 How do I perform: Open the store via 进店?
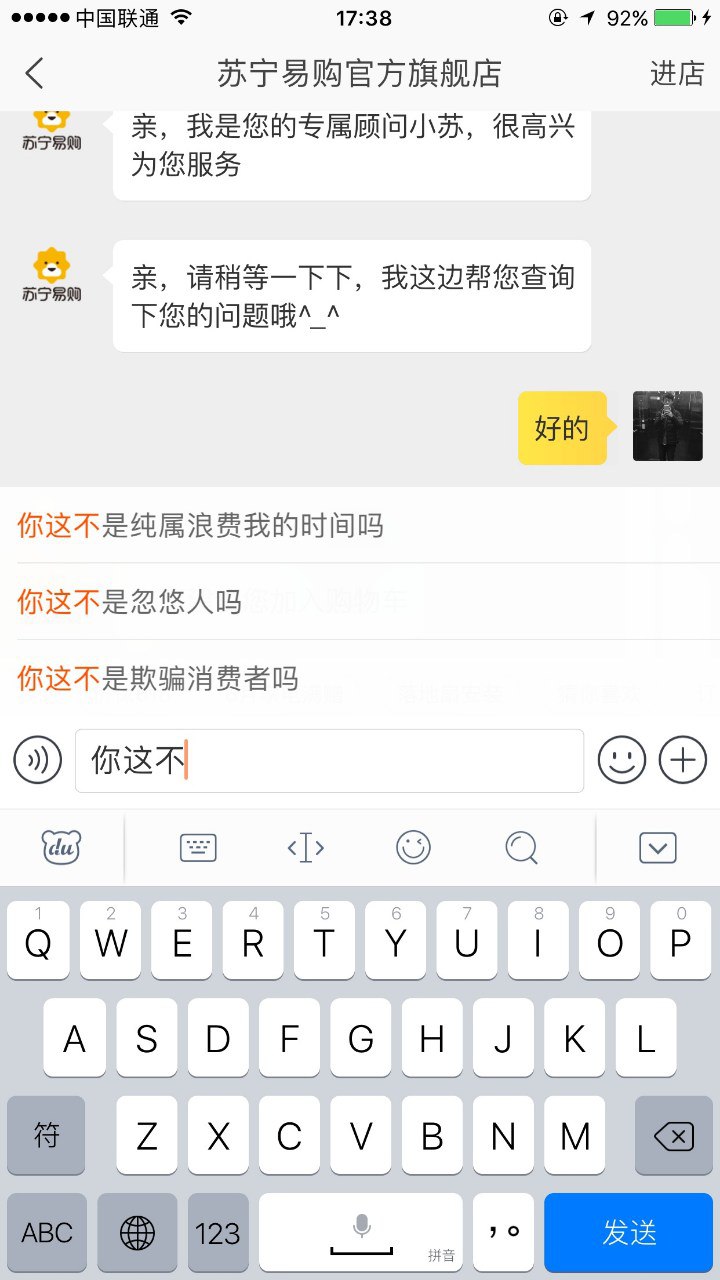(677, 73)
